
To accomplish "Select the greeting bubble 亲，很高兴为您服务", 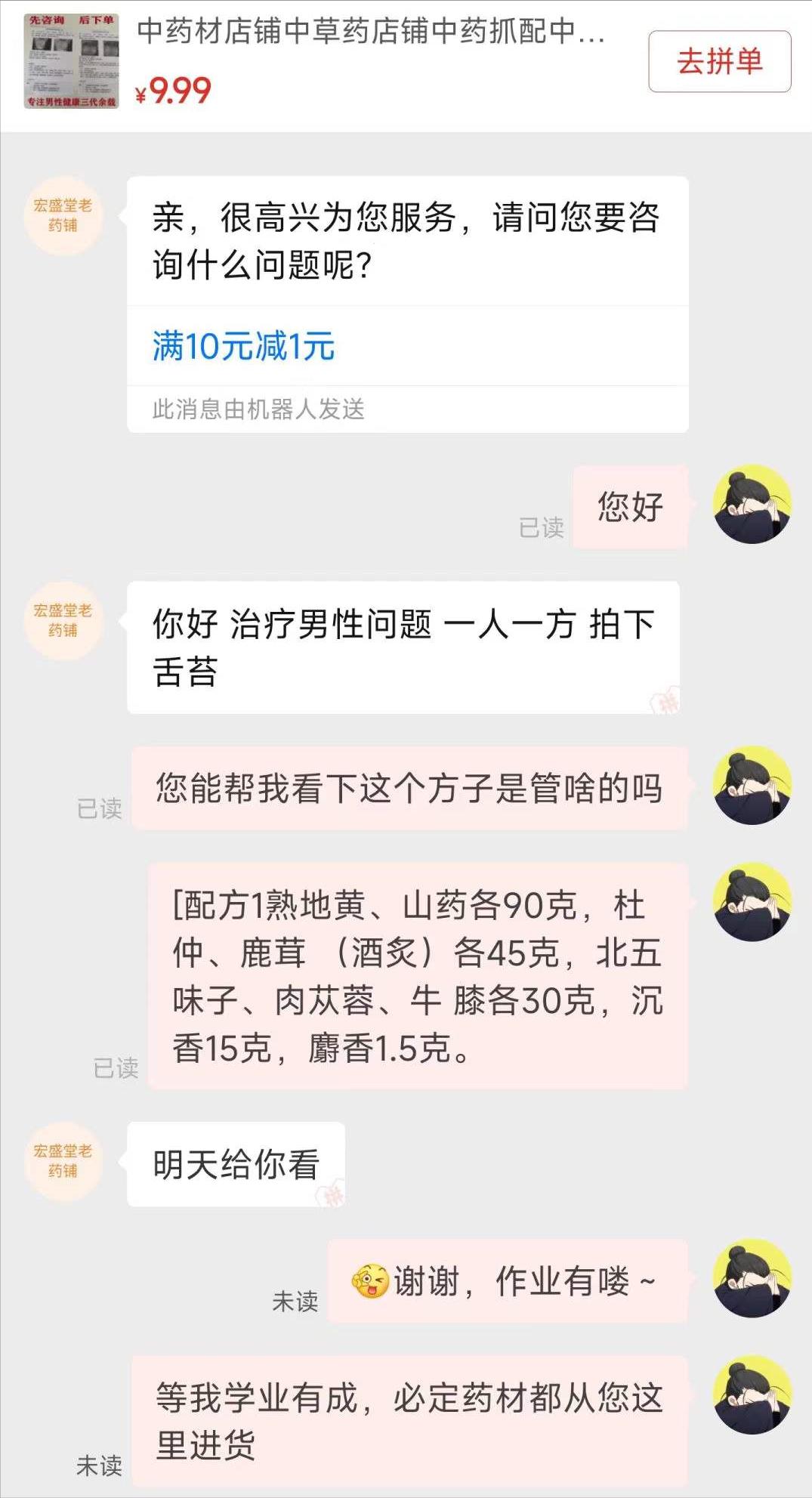I will [408, 242].
